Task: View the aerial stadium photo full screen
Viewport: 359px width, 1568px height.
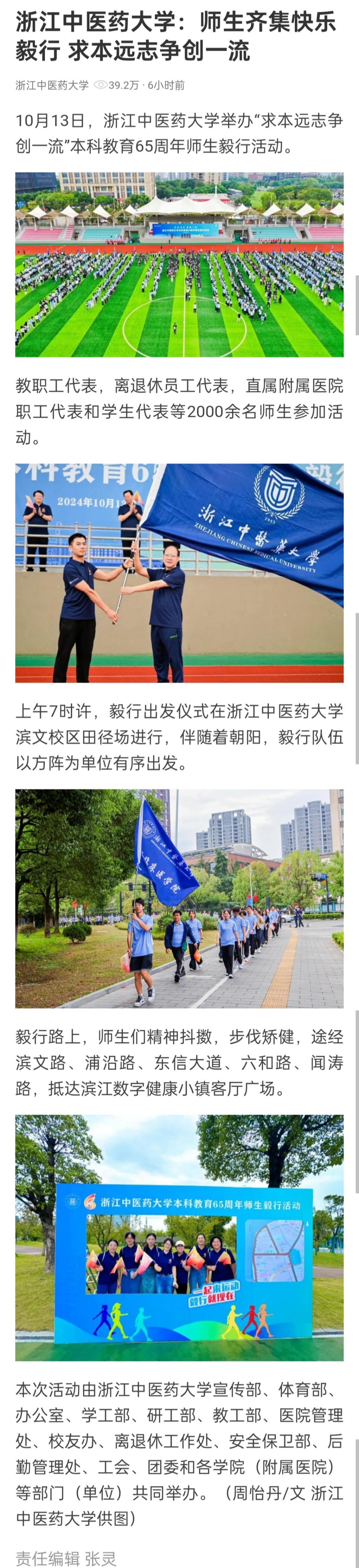Action: [x=179, y=264]
